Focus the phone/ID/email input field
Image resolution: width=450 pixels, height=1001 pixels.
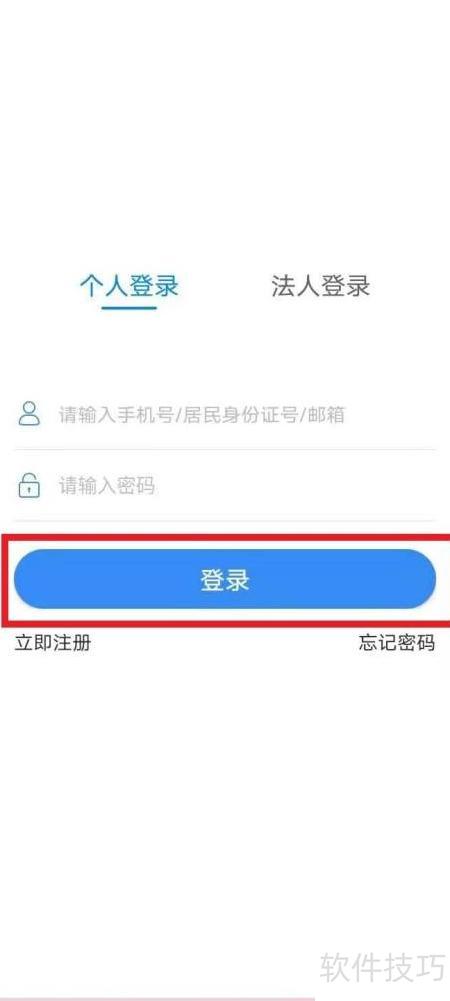click(x=225, y=415)
